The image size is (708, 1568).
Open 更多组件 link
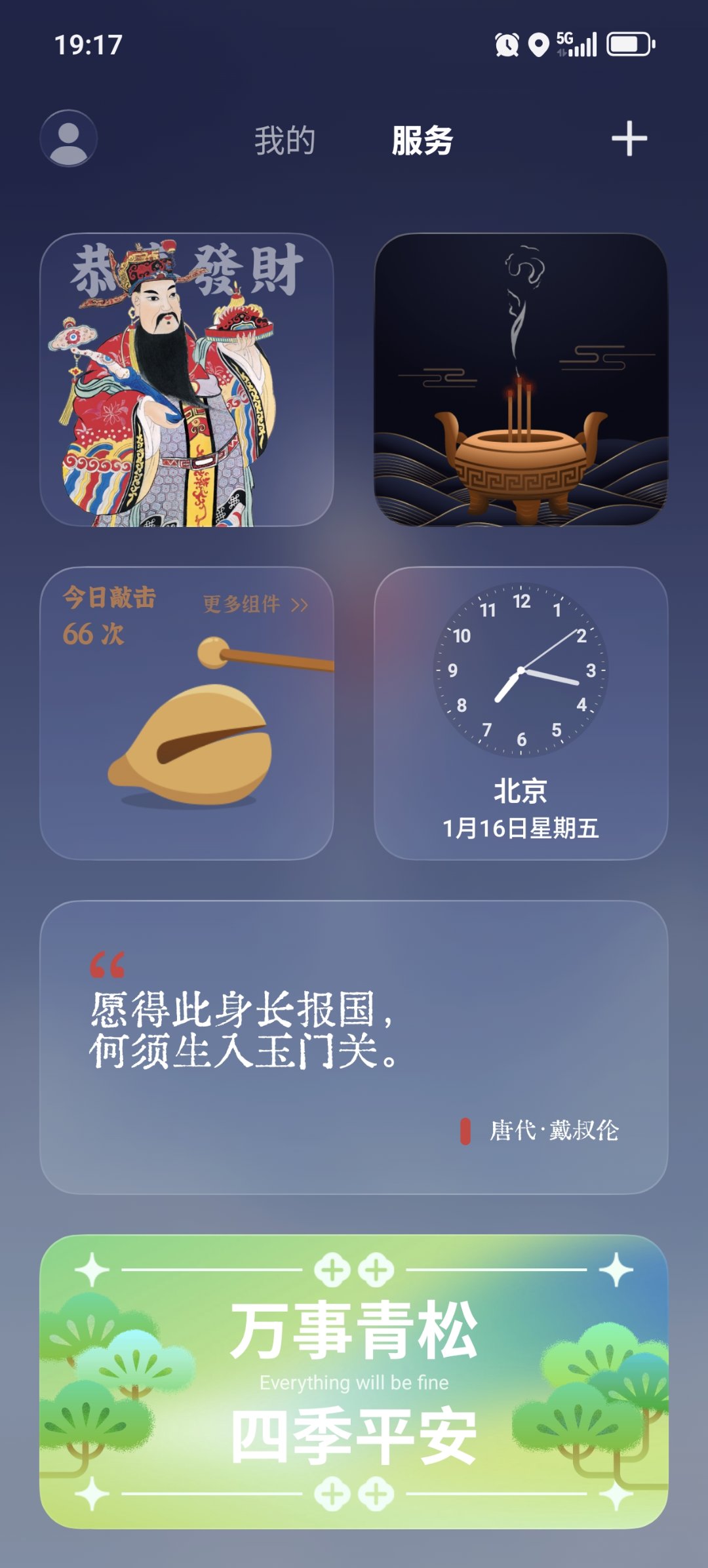click(x=254, y=604)
